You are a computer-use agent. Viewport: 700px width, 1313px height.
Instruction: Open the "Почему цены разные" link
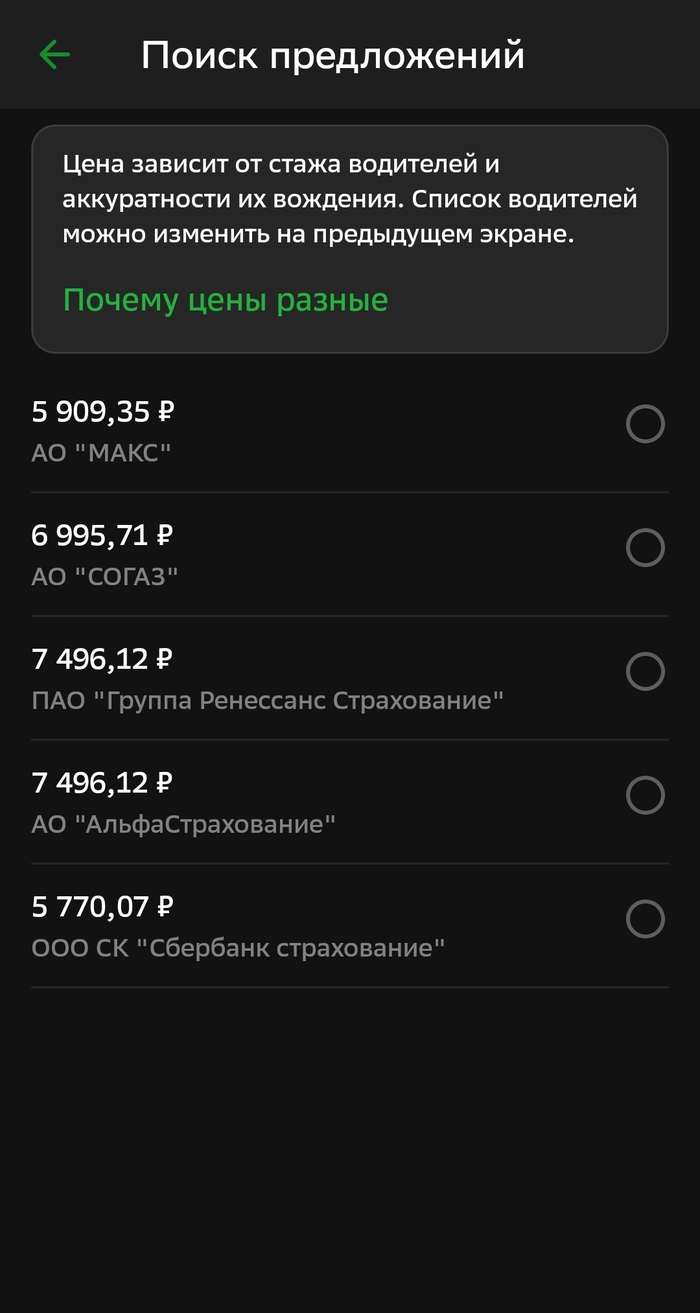225,300
